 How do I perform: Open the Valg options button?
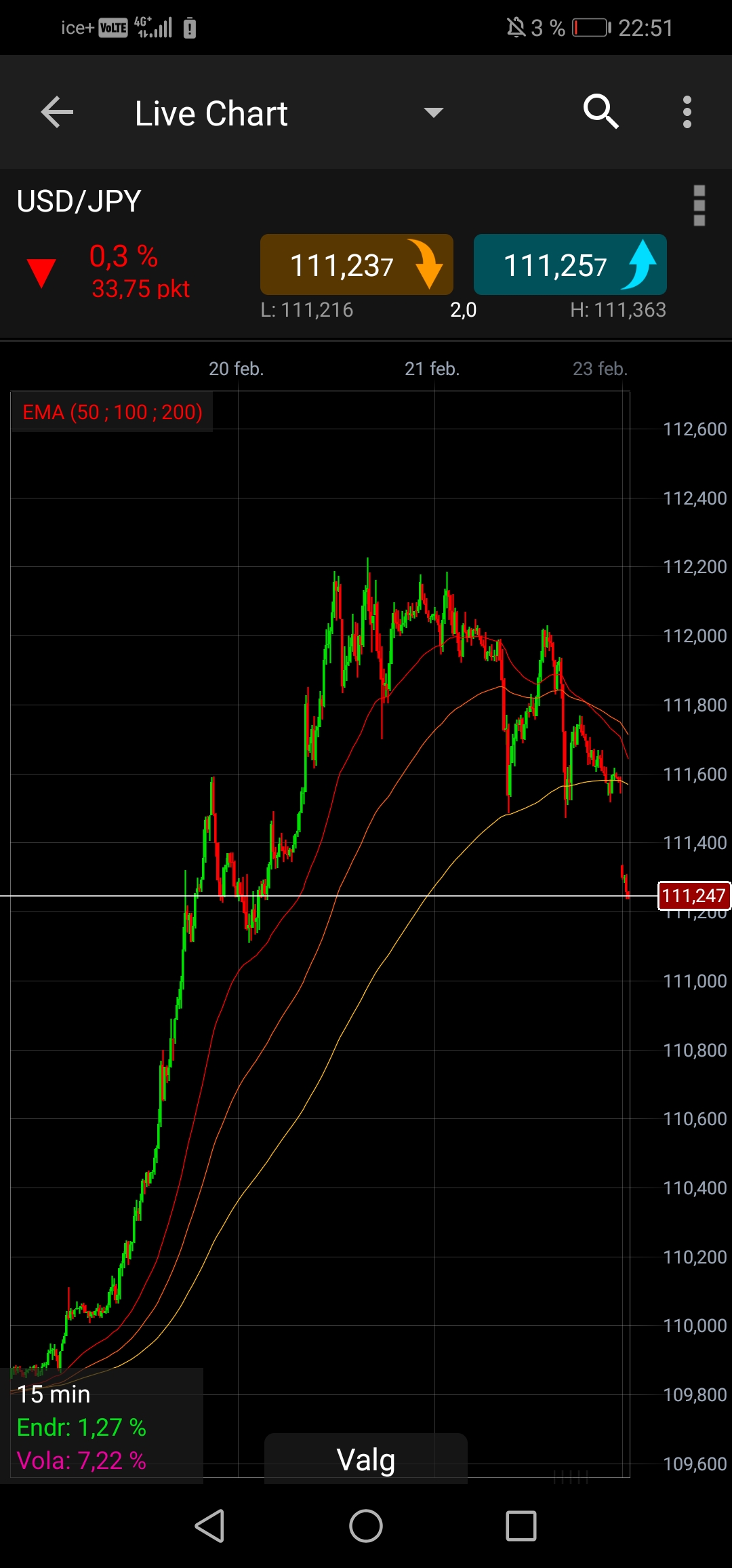pyautogui.click(x=366, y=1459)
